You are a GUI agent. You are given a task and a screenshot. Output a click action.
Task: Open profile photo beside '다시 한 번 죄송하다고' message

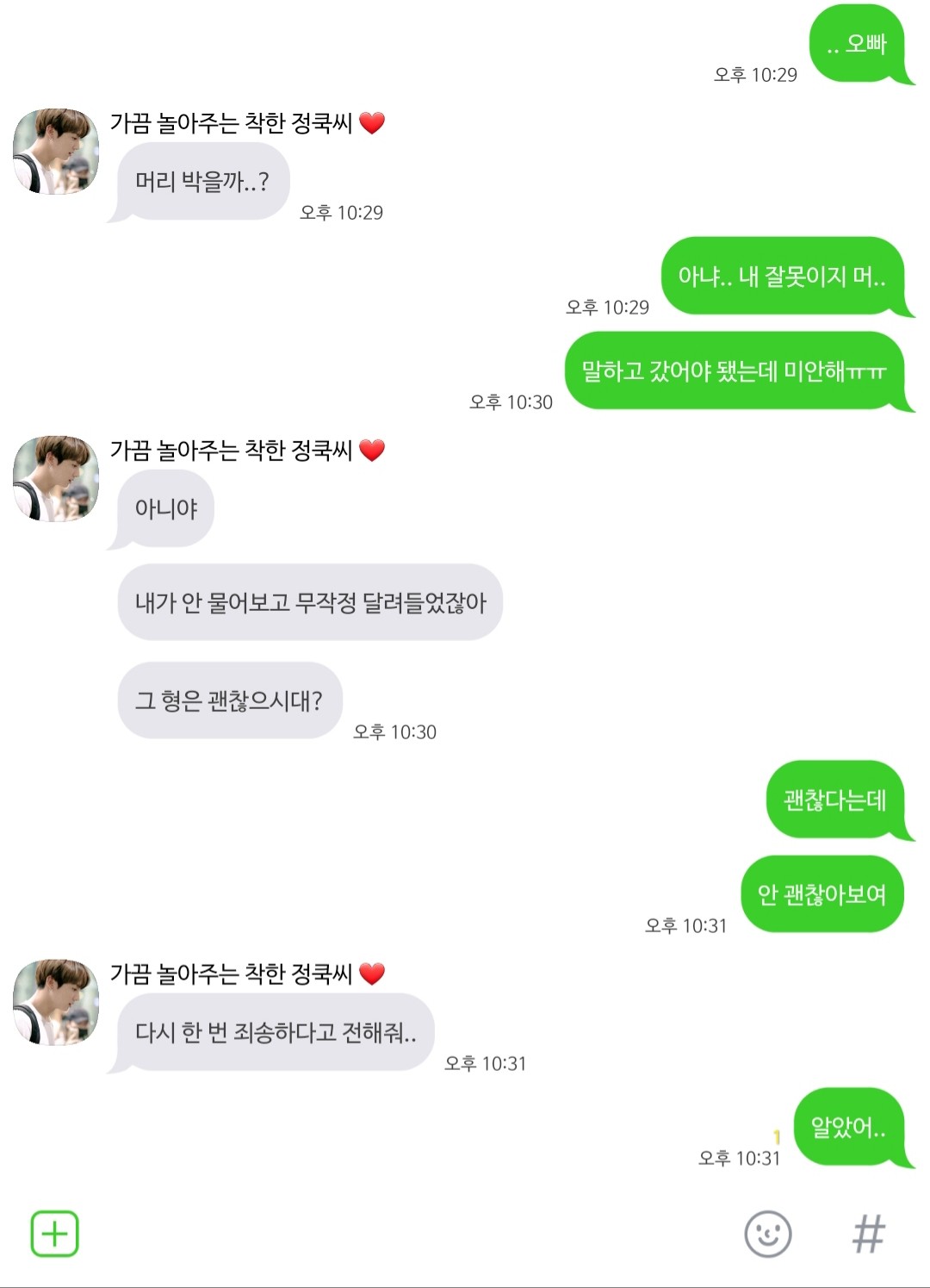point(56,1002)
